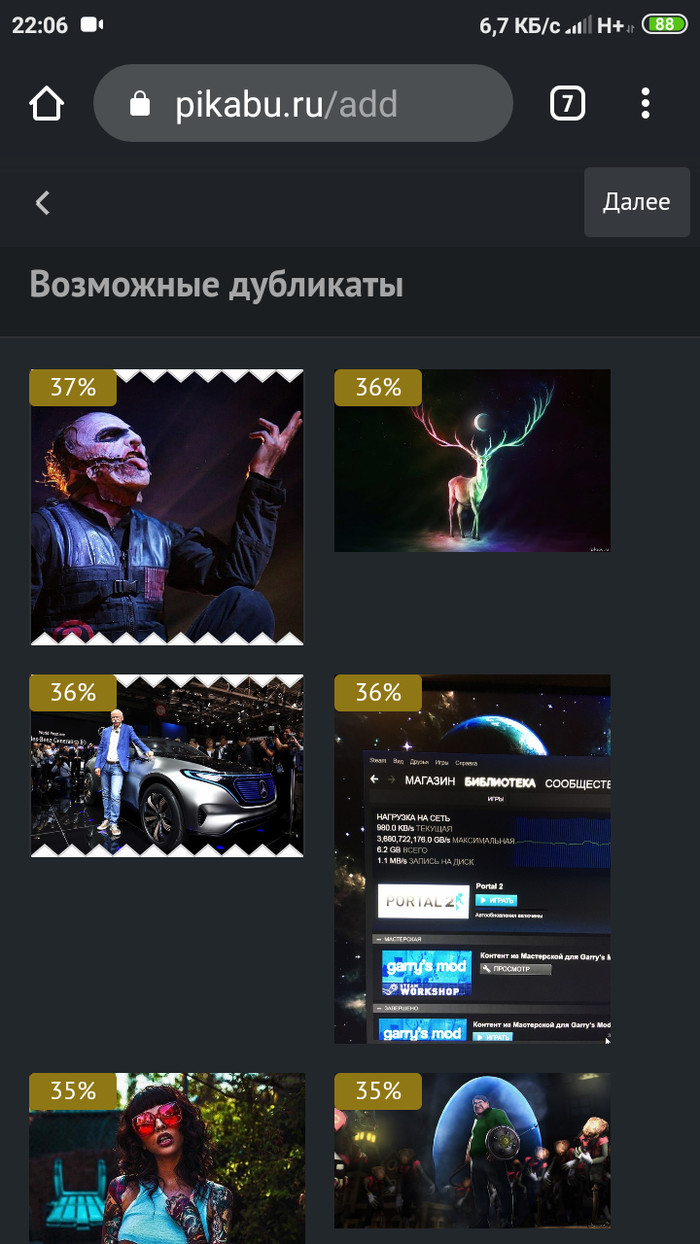700x1244 pixels.
Task: Go back using the left arrow
Action: coord(43,203)
